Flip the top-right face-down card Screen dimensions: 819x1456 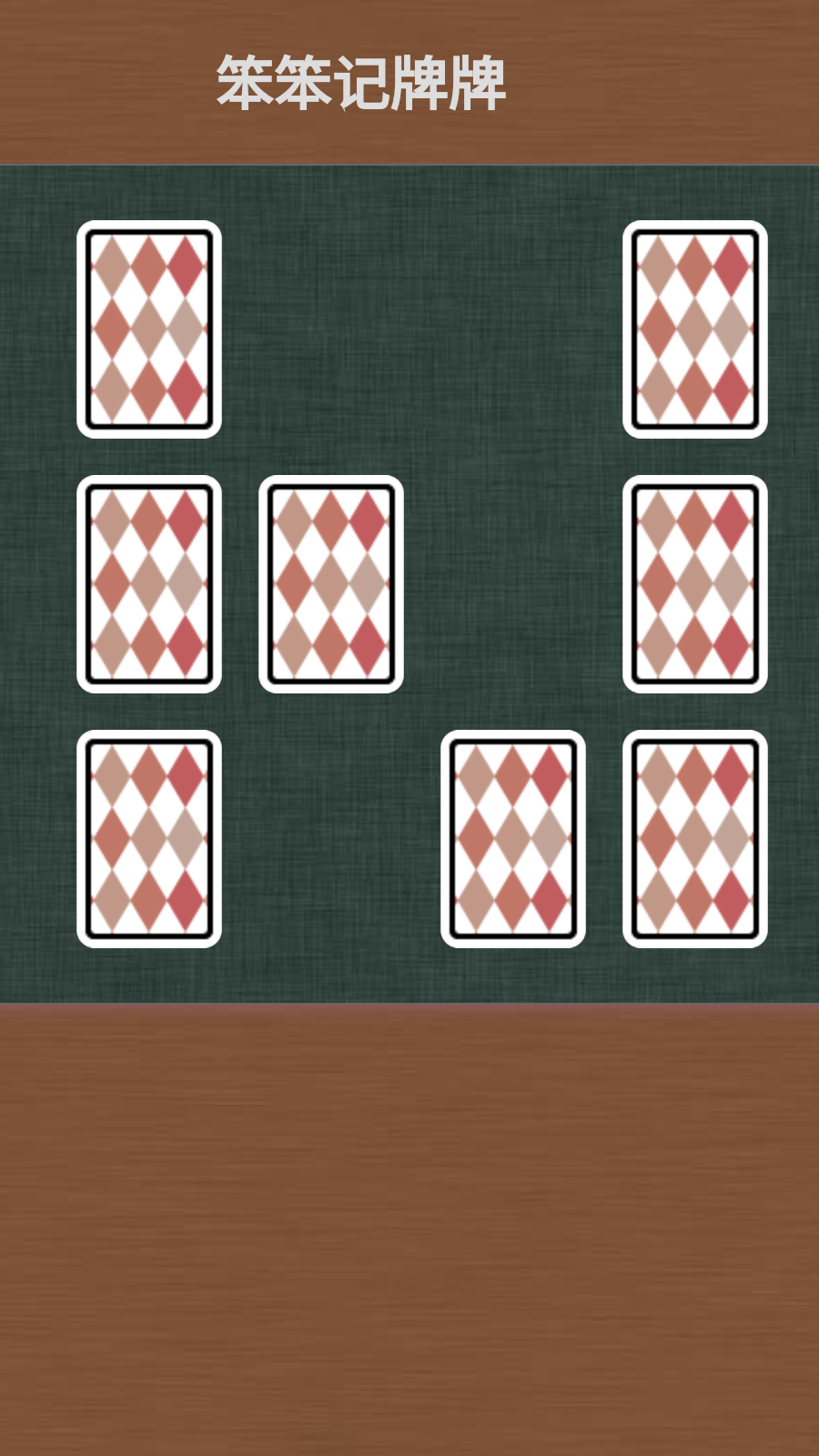click(695, 329)
